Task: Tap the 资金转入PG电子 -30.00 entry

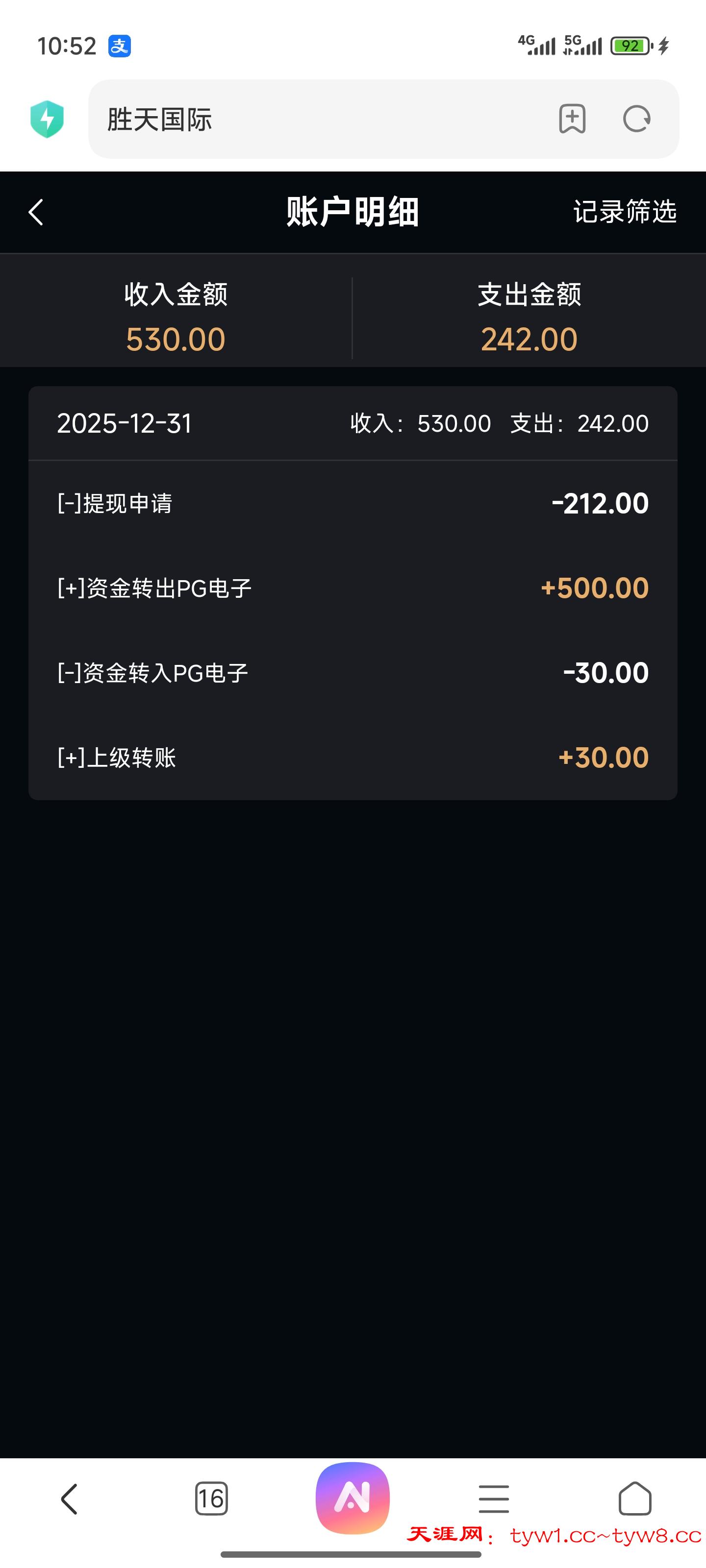Action: (x=352, y=672)
